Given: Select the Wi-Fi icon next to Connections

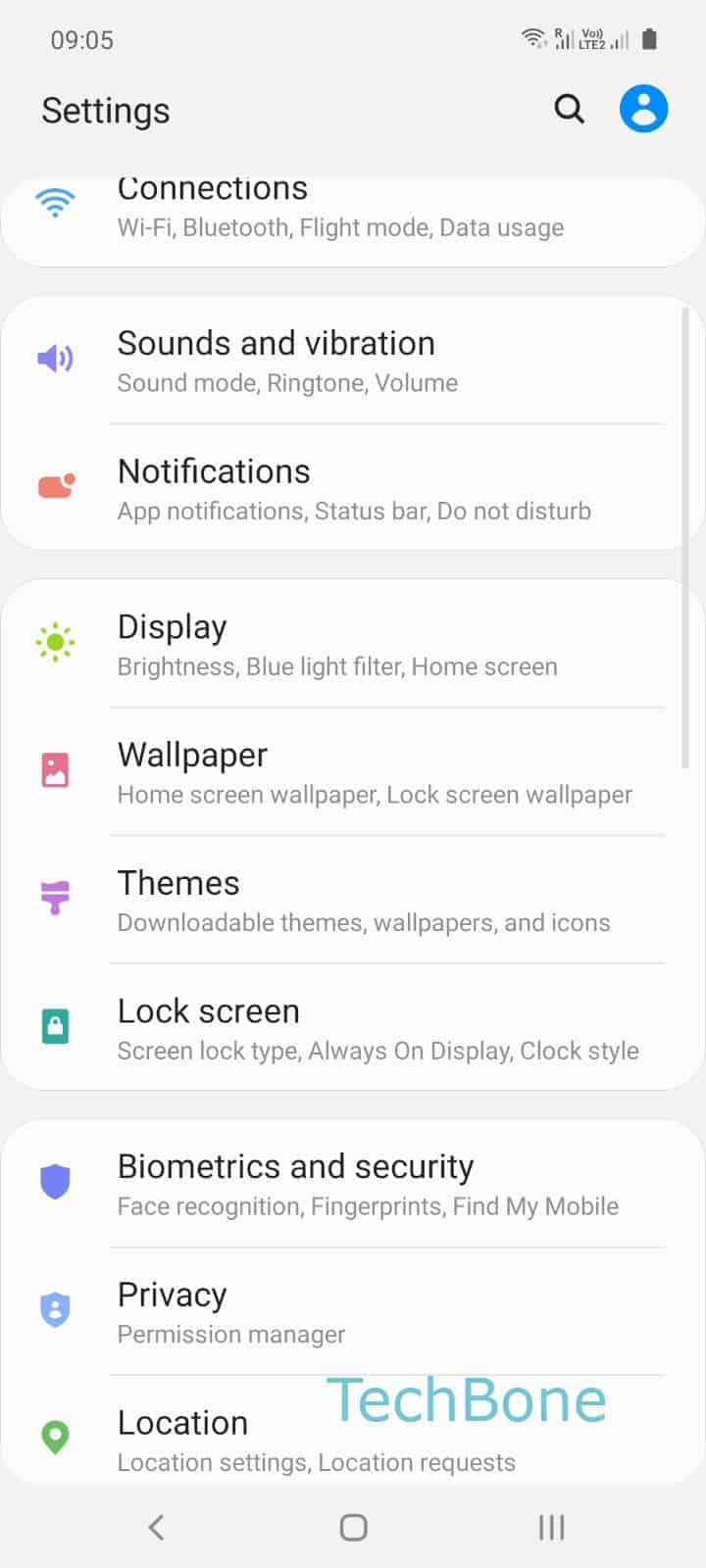Looking at the screenshot, I should (x=56, y=202).
